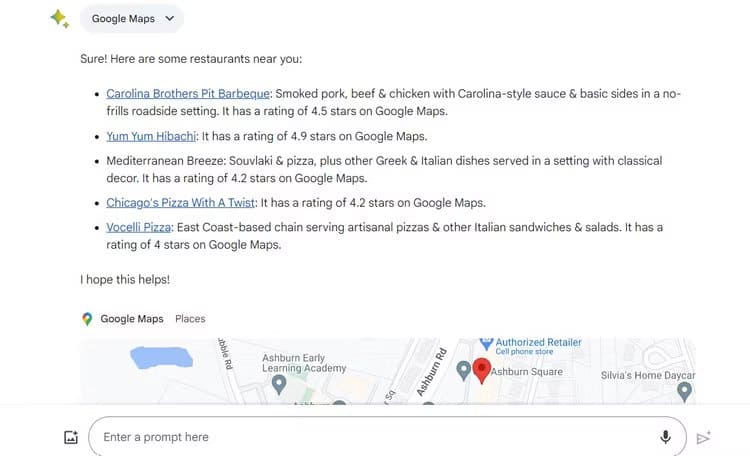Focus the 'Enter a prompt here' field

click(370, 437)
